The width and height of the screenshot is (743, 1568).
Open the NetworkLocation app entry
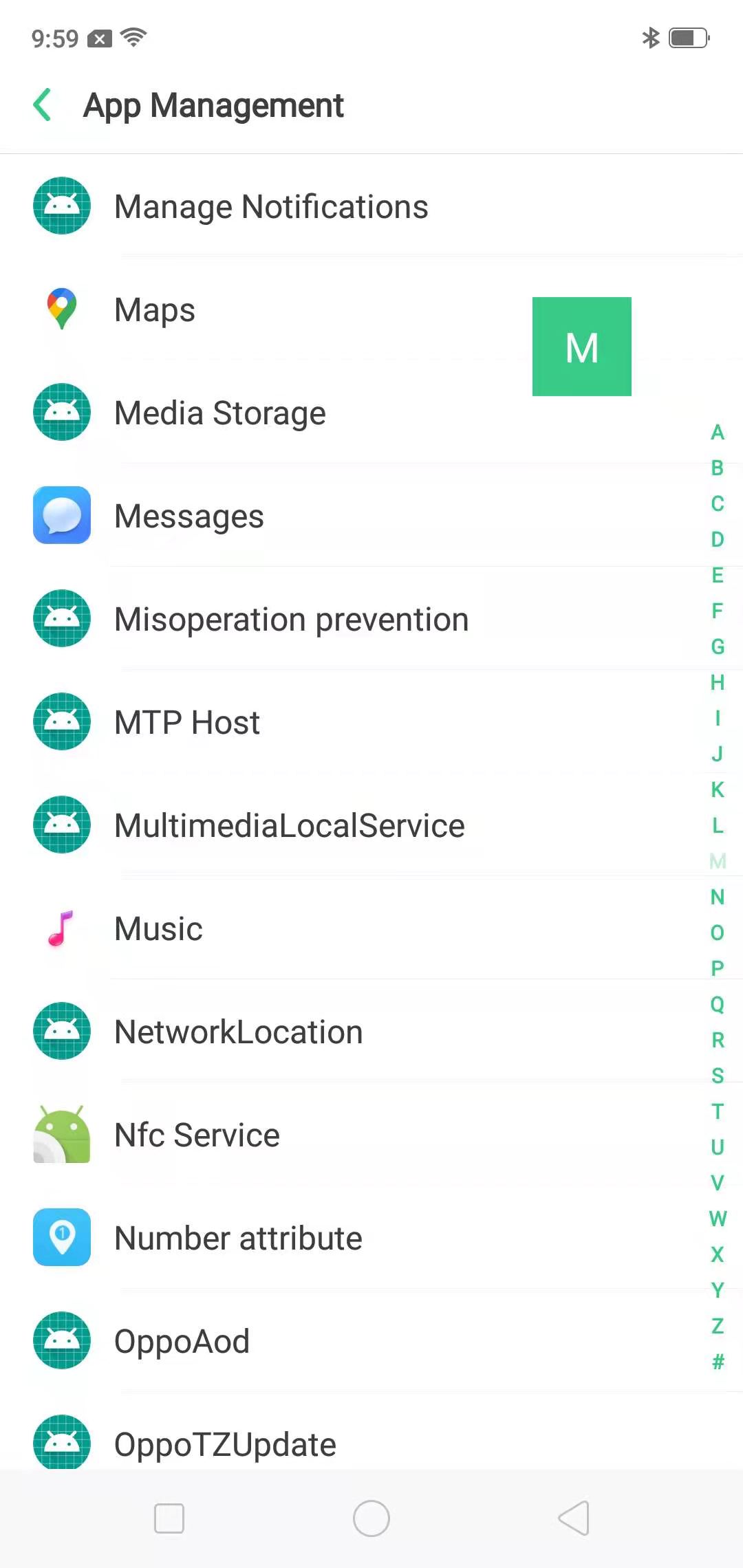click(x=238, y=1031)
